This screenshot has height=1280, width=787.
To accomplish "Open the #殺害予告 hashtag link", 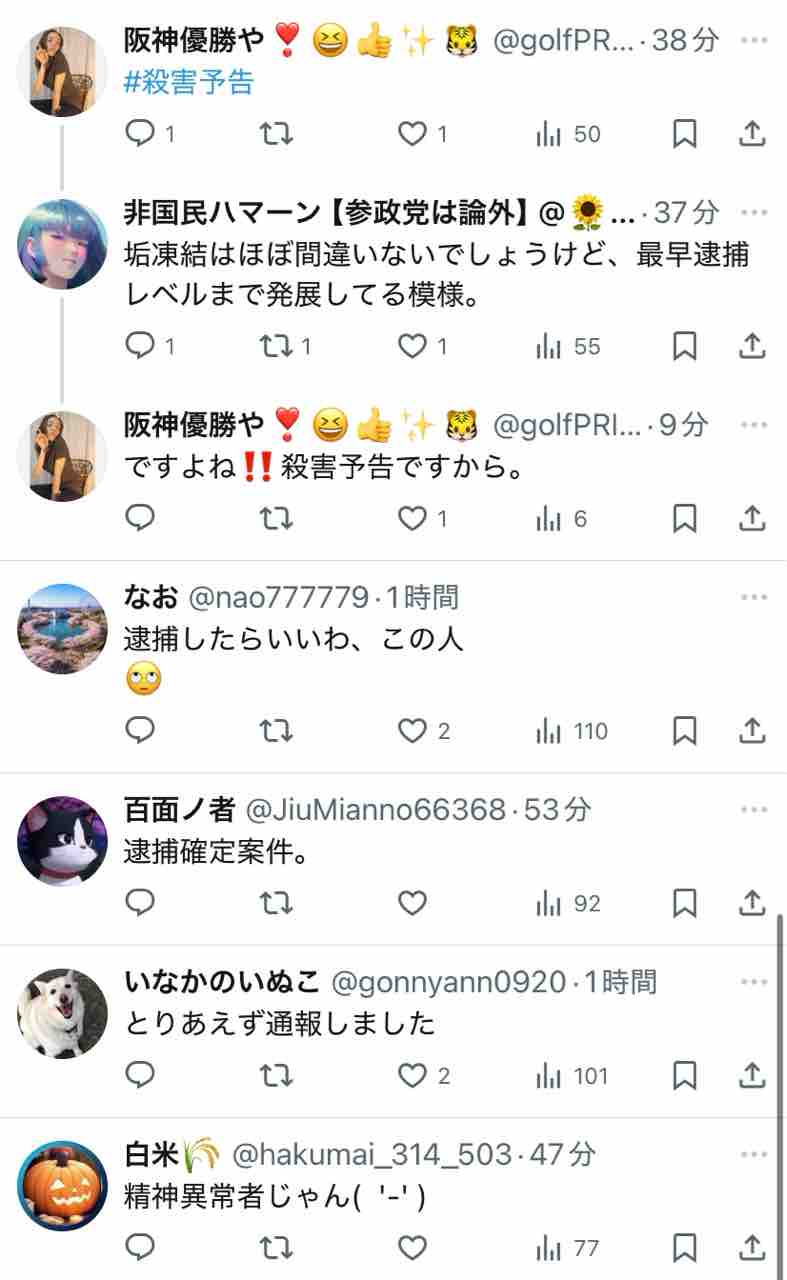I will coord(189,82).
